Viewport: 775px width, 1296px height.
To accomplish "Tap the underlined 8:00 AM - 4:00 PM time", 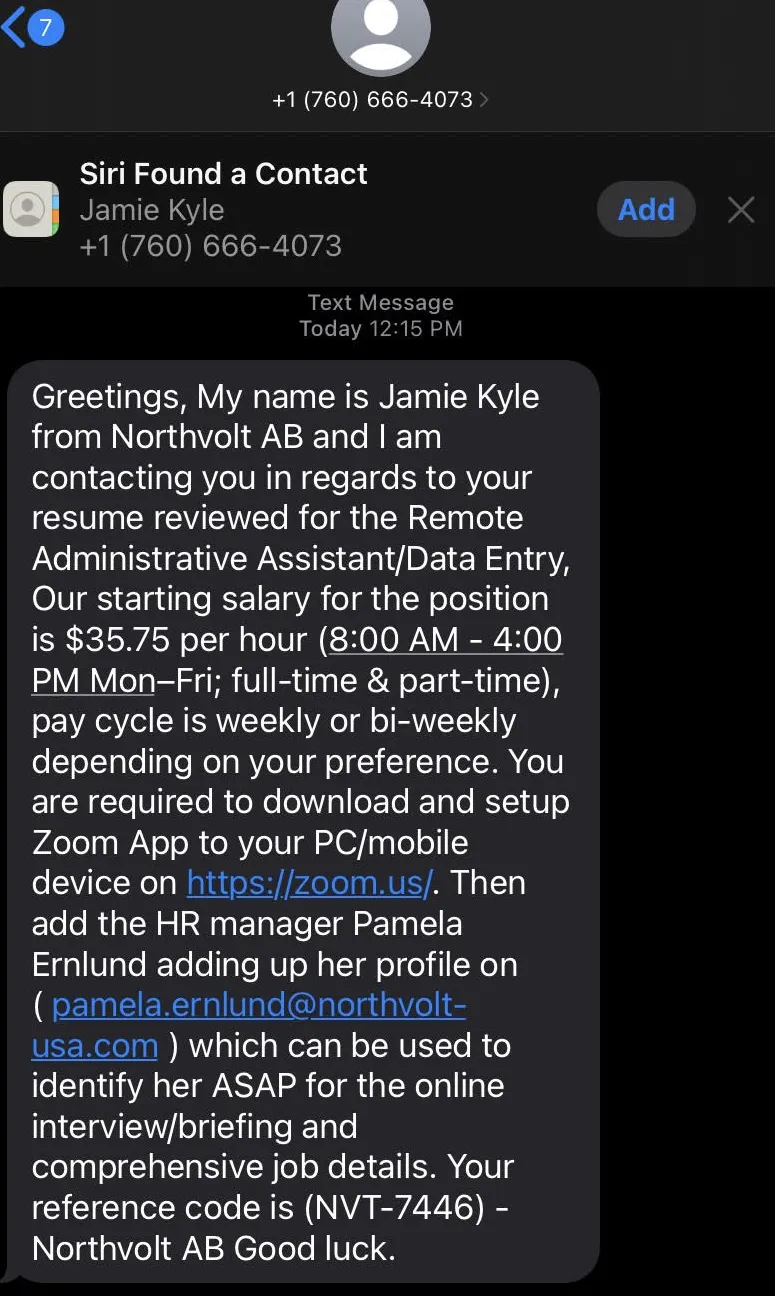I will pyautogui.click(x=297, y=660).
